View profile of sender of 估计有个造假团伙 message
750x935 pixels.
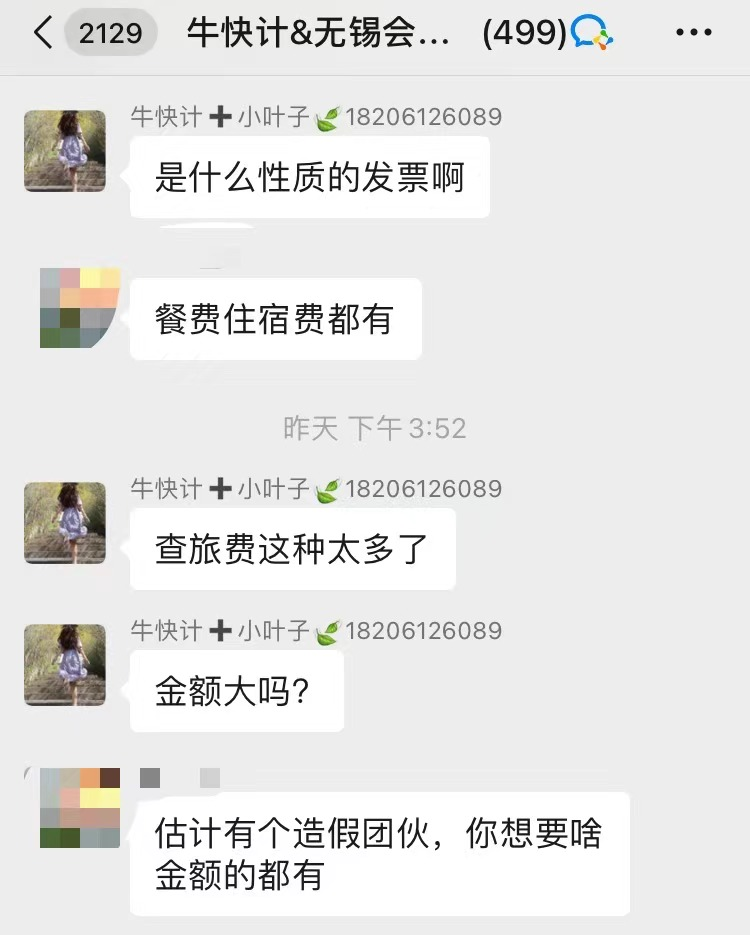click(x=80, y=808)
